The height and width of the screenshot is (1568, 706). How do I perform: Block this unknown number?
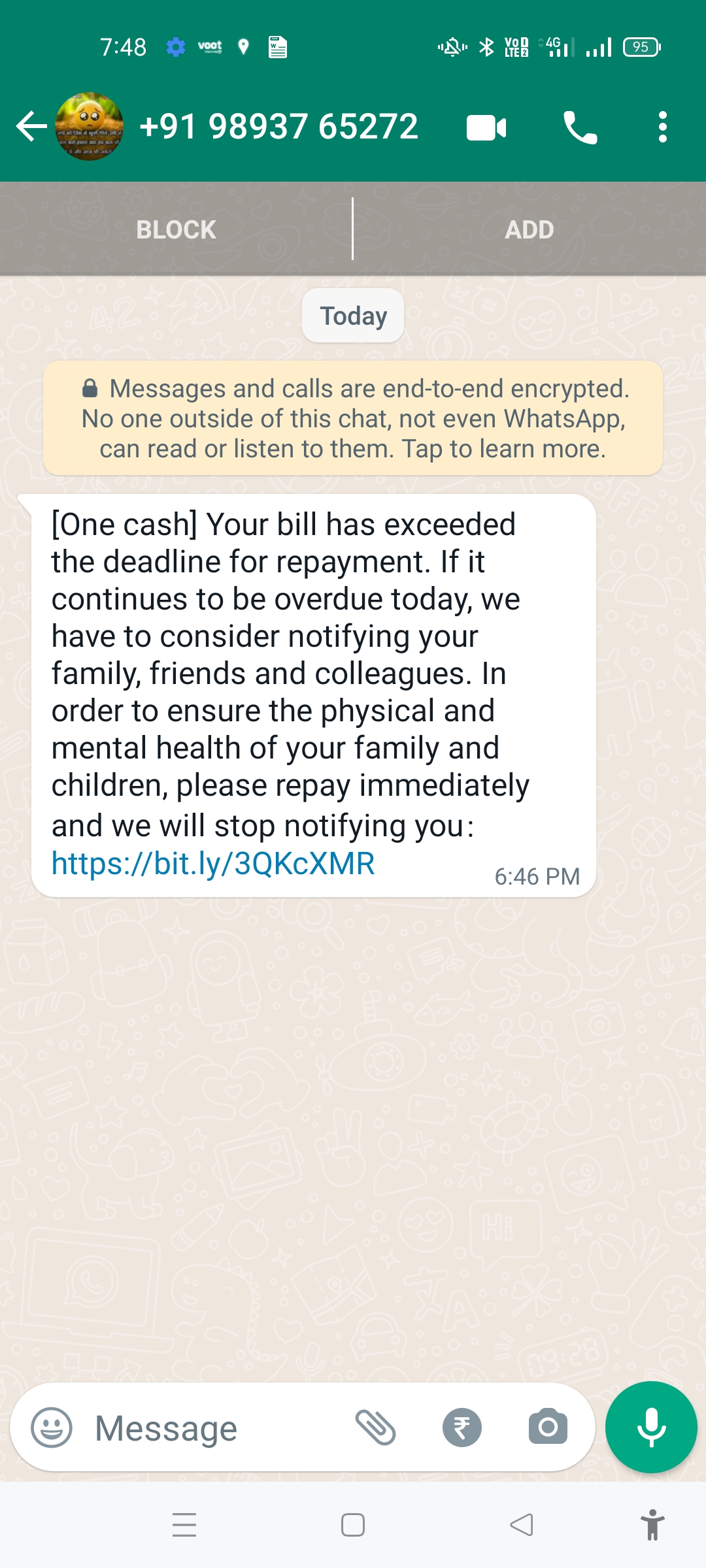pyautogui.click(x=176, y=229)
